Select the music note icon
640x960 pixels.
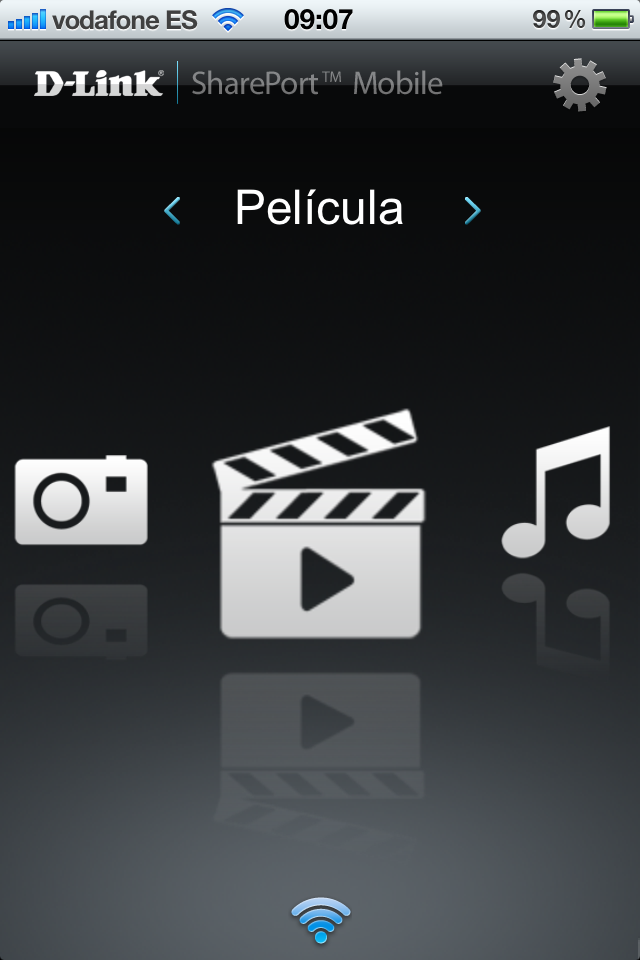[558, 492]
